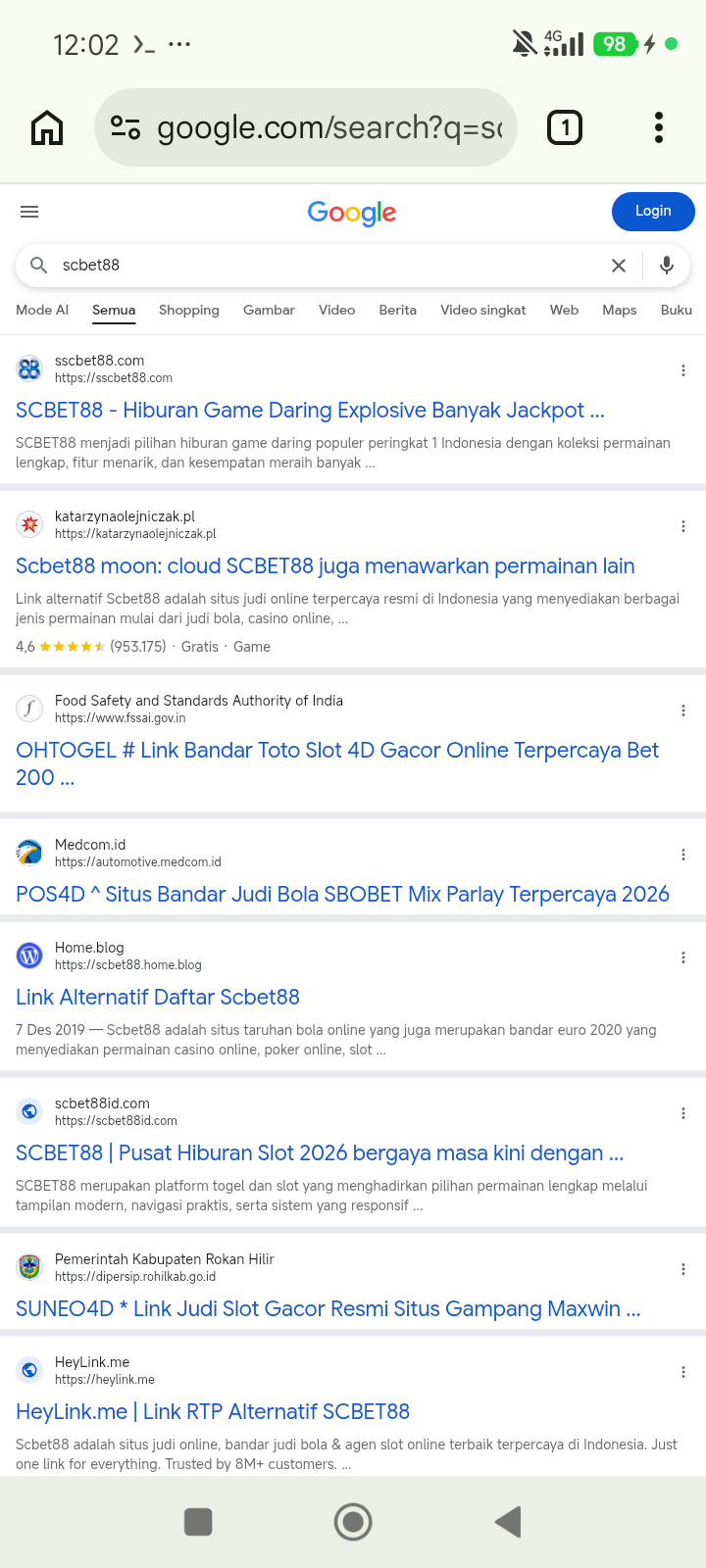
Task: Open the HeyLink.me Link RTP Alternatif result
Action: pyautogui.click(x=213, y=1411)
